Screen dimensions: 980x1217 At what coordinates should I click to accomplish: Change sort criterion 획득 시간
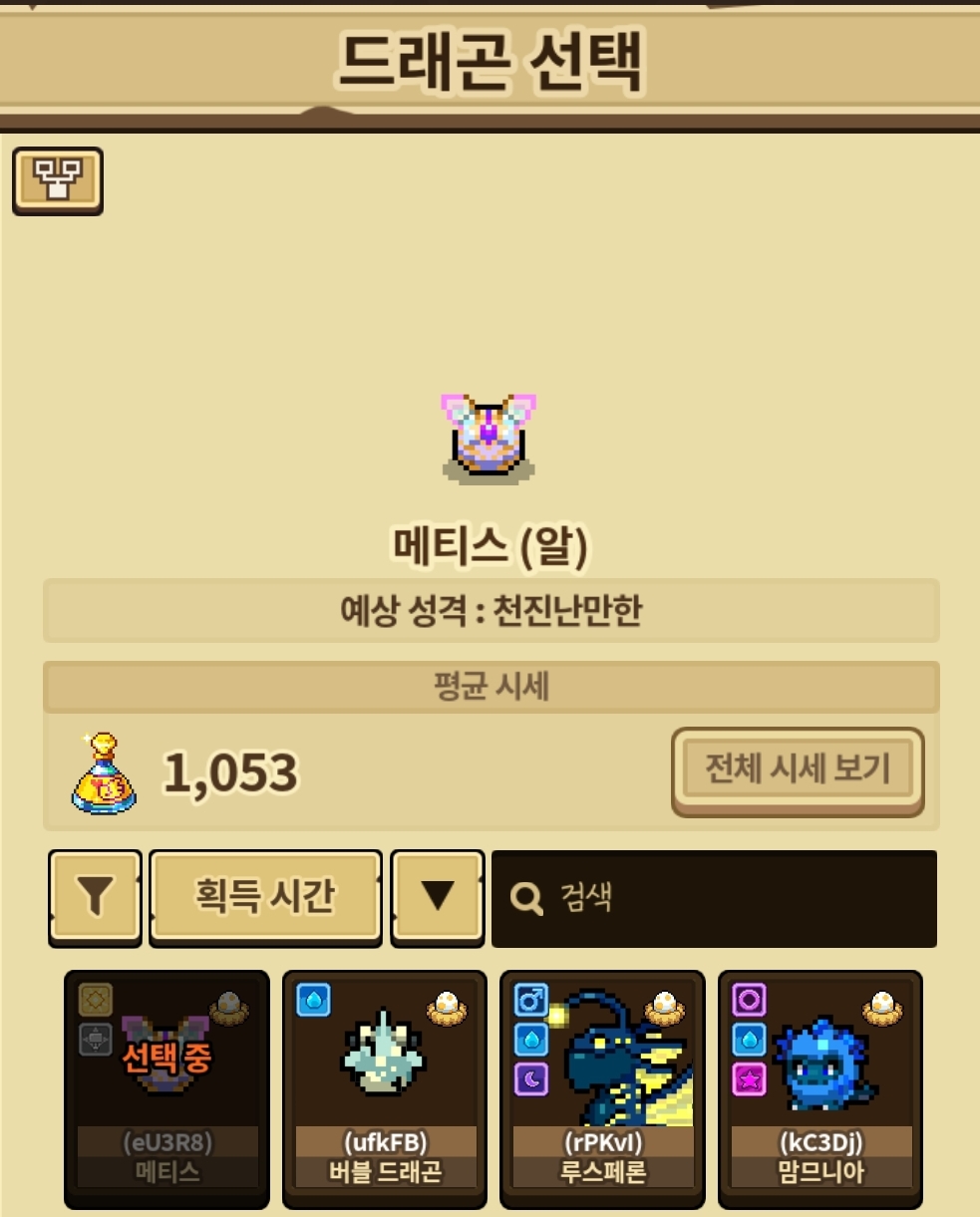tap(265, 897)
